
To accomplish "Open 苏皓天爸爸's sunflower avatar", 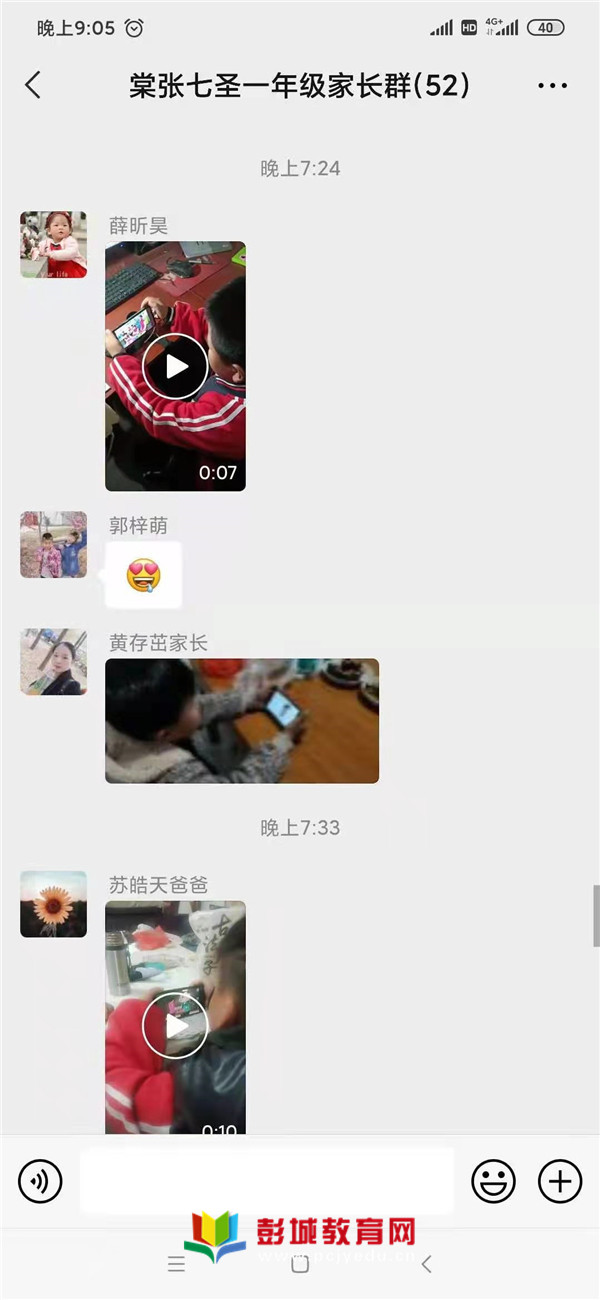I will (53, 903).
